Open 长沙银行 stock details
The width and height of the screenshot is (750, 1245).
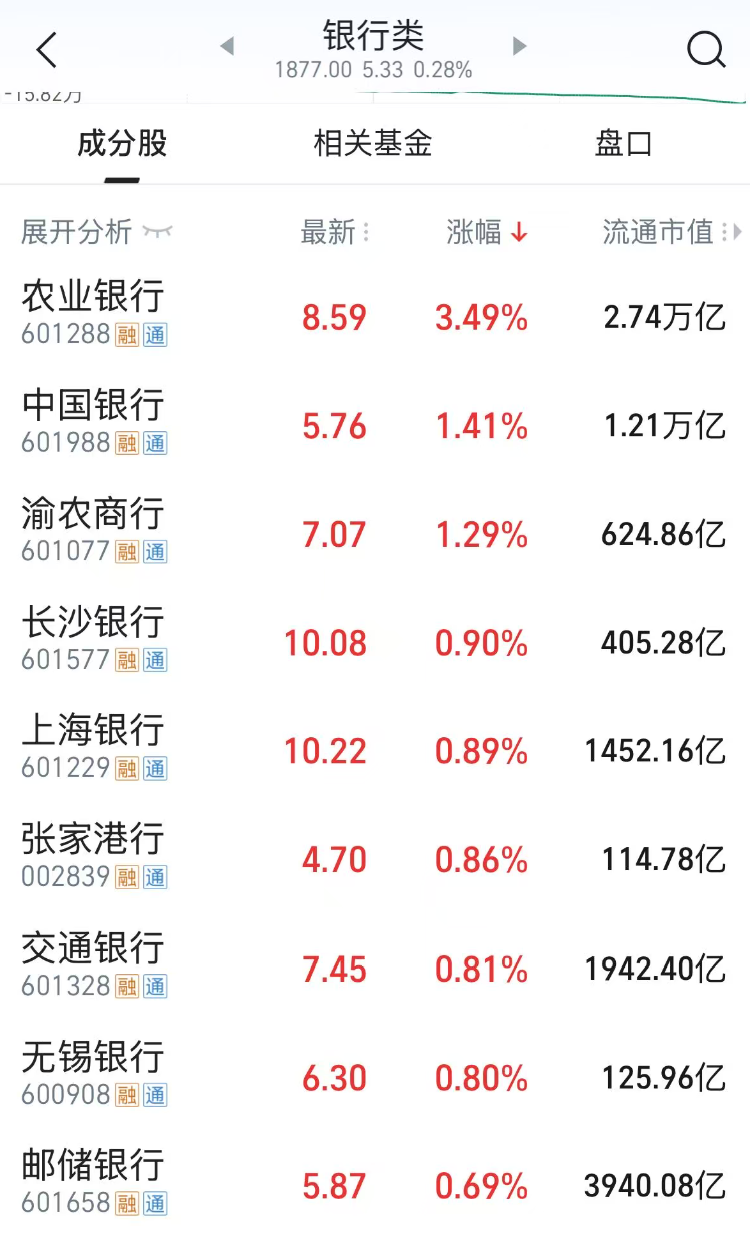click(x=93, y=623)
